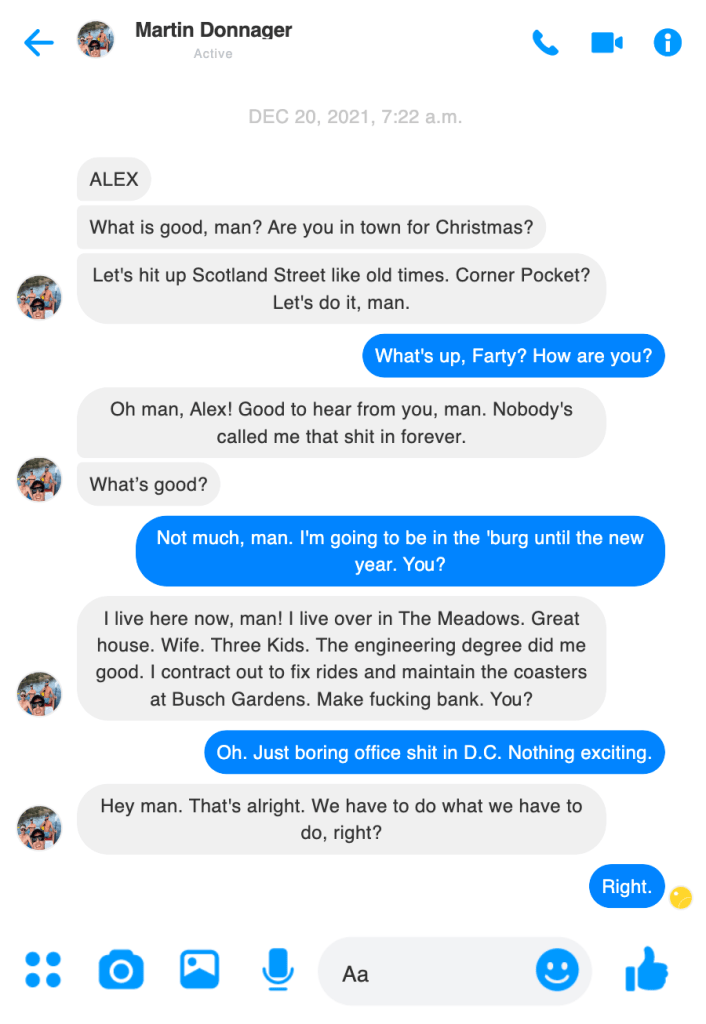This screenshot has width=706, height=1024.
Task: Open Martin Donnager's profile from header
Action: pyautogui.click(x=213, y=30)
